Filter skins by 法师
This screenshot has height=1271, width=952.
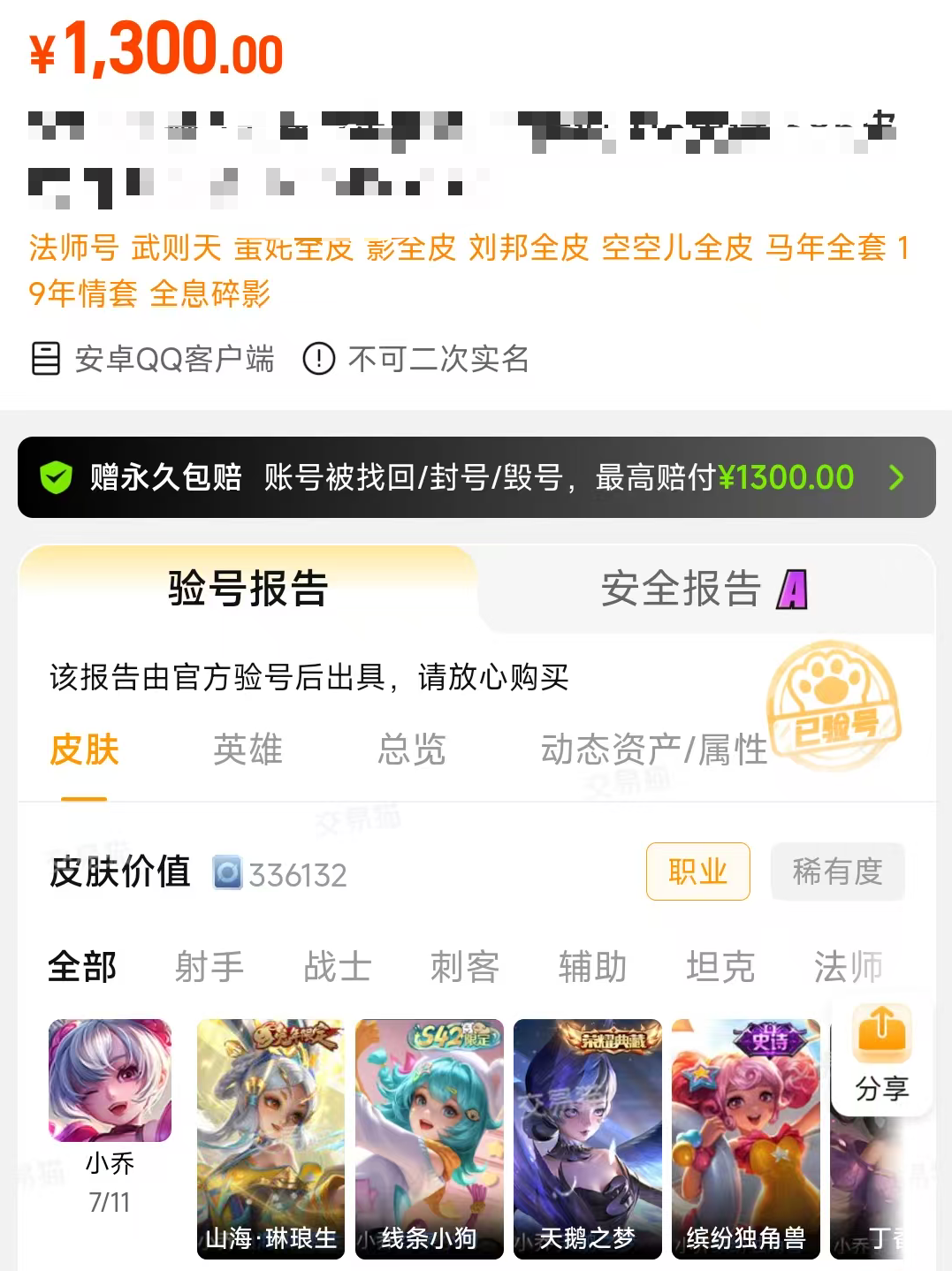(x=849, y=967)
